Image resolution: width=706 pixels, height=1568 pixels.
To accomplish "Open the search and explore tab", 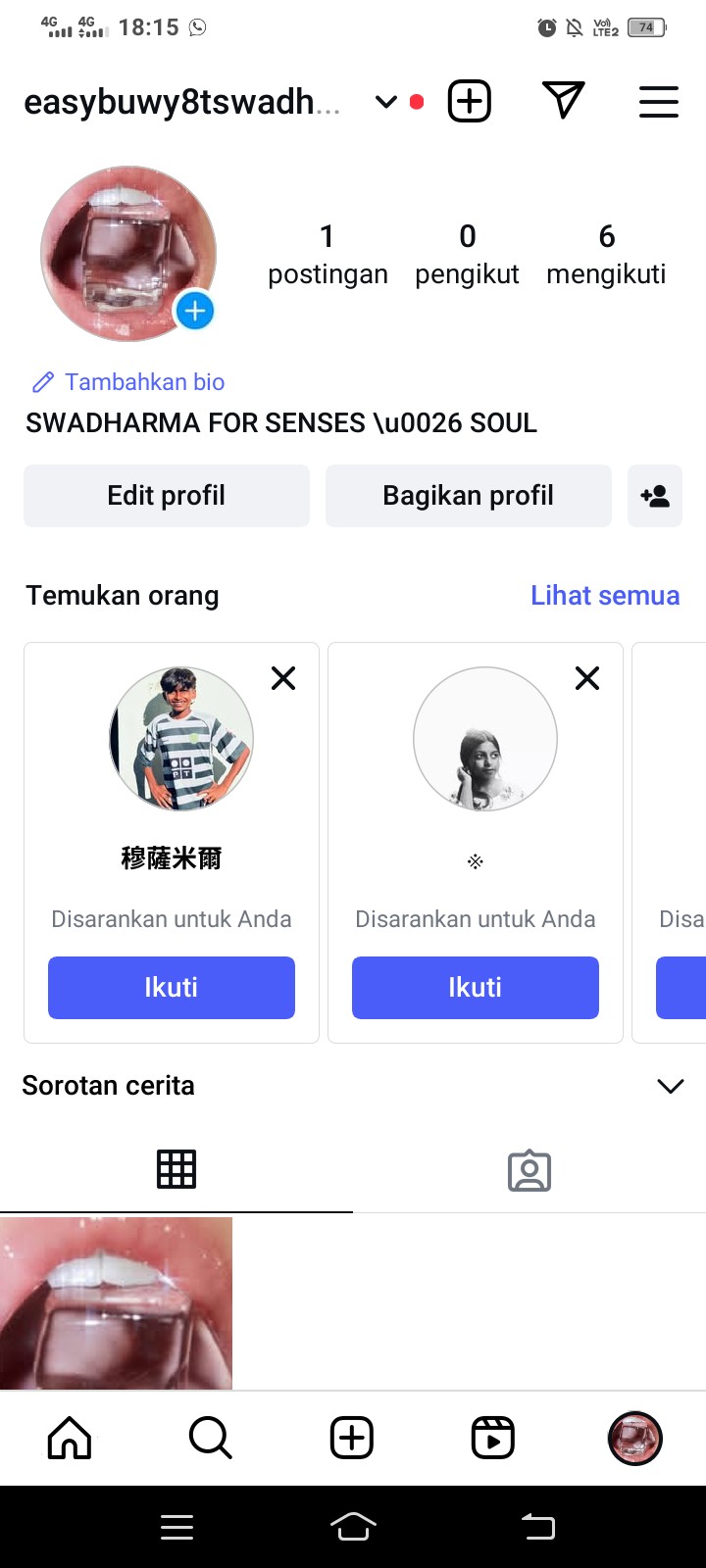I will tap(210, 1439).
